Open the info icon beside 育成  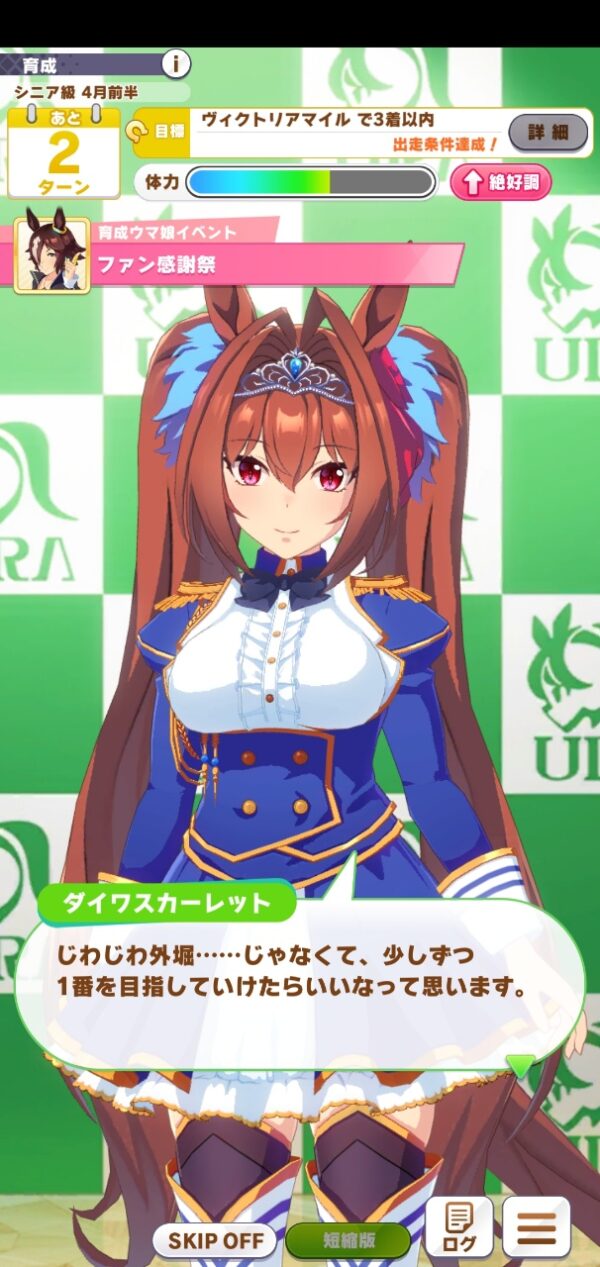(176, 64)
